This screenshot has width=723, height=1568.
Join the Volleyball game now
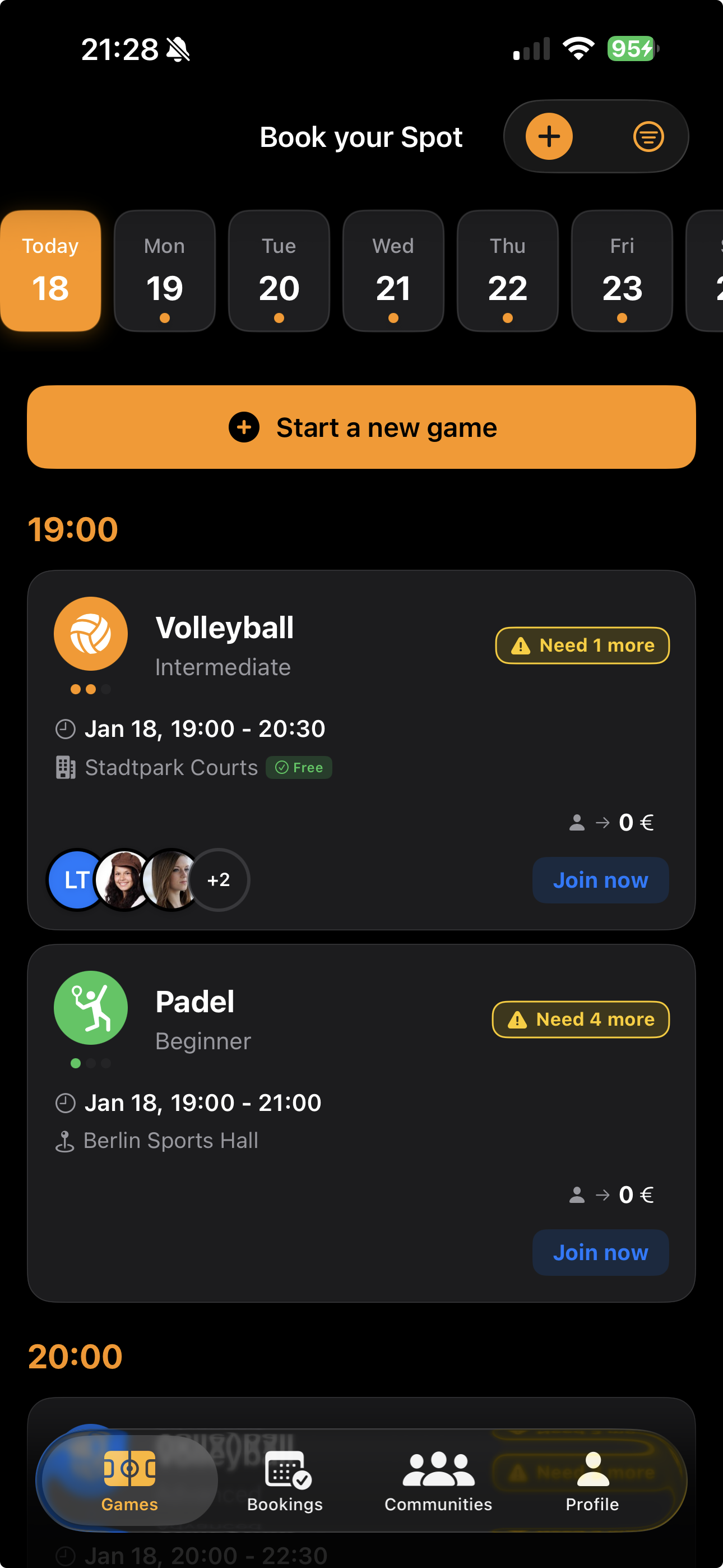pyautogui.click(x=600, y=879)
